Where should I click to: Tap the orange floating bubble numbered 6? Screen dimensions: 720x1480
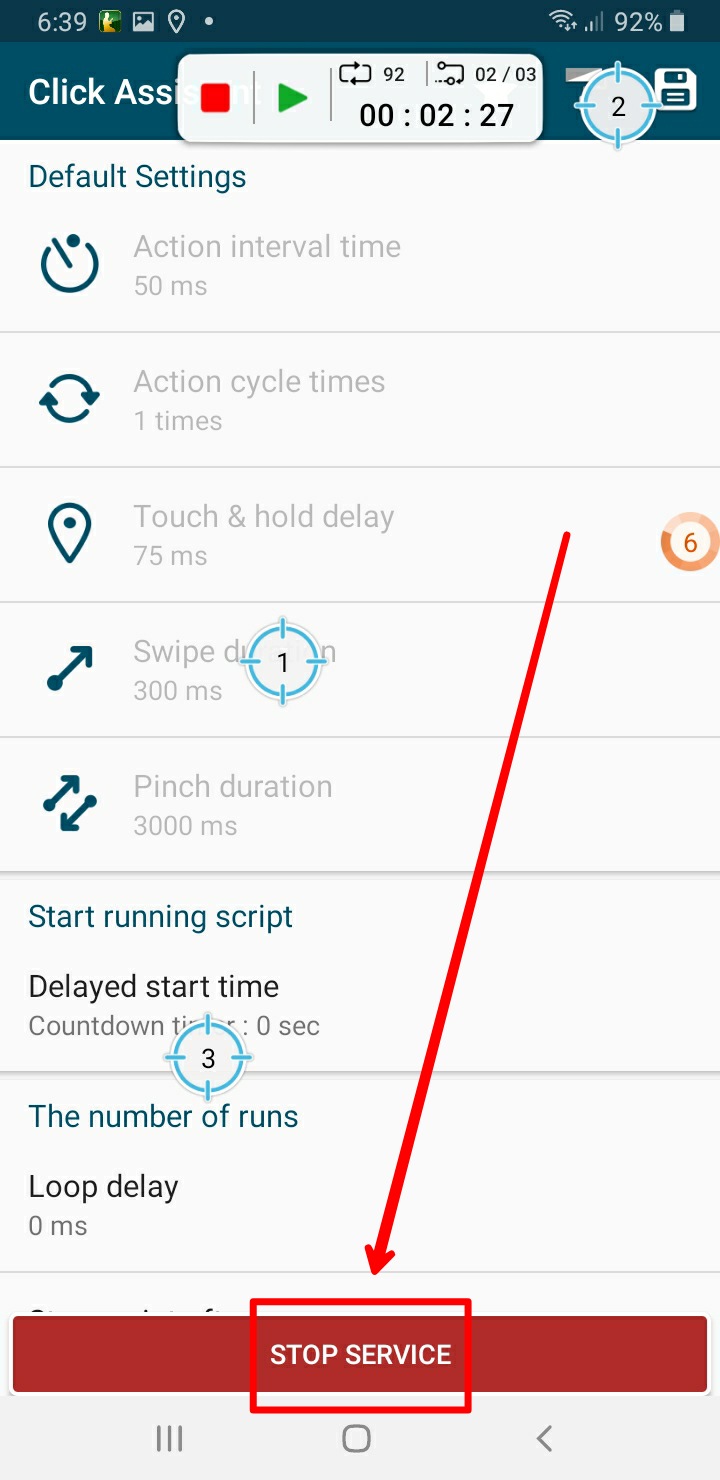pos(689,543)
